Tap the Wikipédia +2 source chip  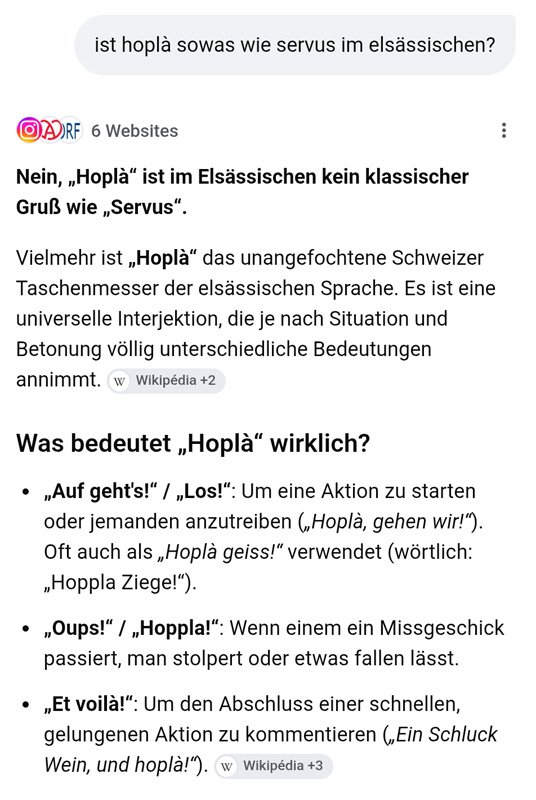click(x=166, y=381)
